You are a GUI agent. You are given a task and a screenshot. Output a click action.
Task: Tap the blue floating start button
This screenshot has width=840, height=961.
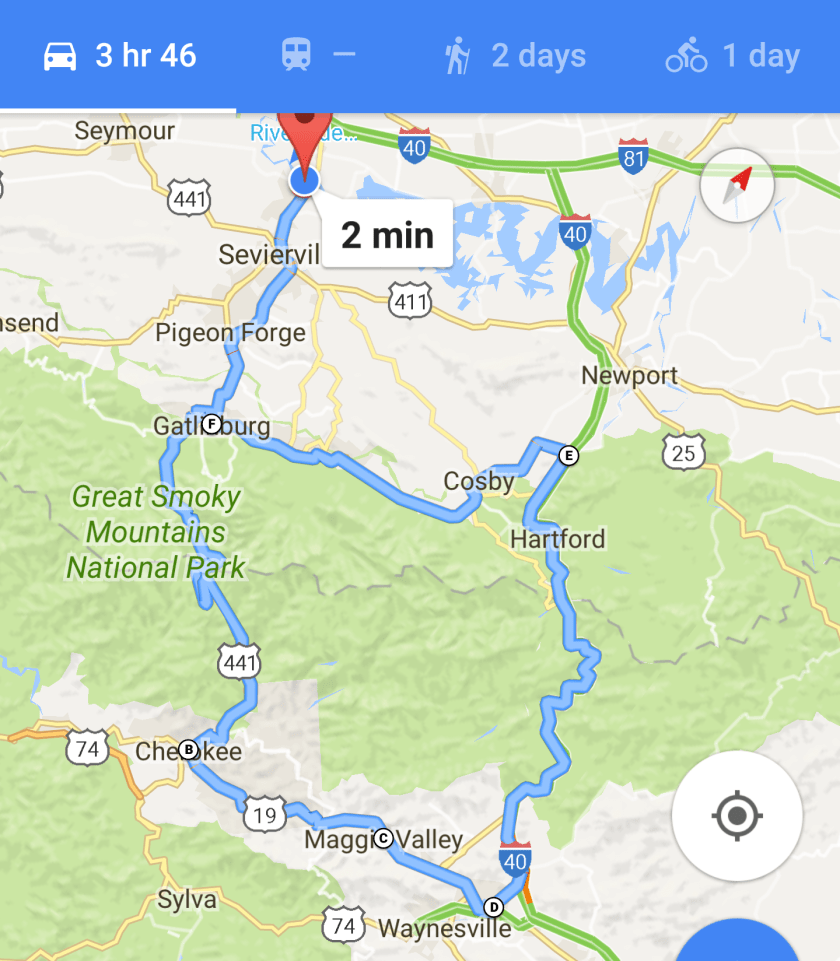tap(740, 945)
